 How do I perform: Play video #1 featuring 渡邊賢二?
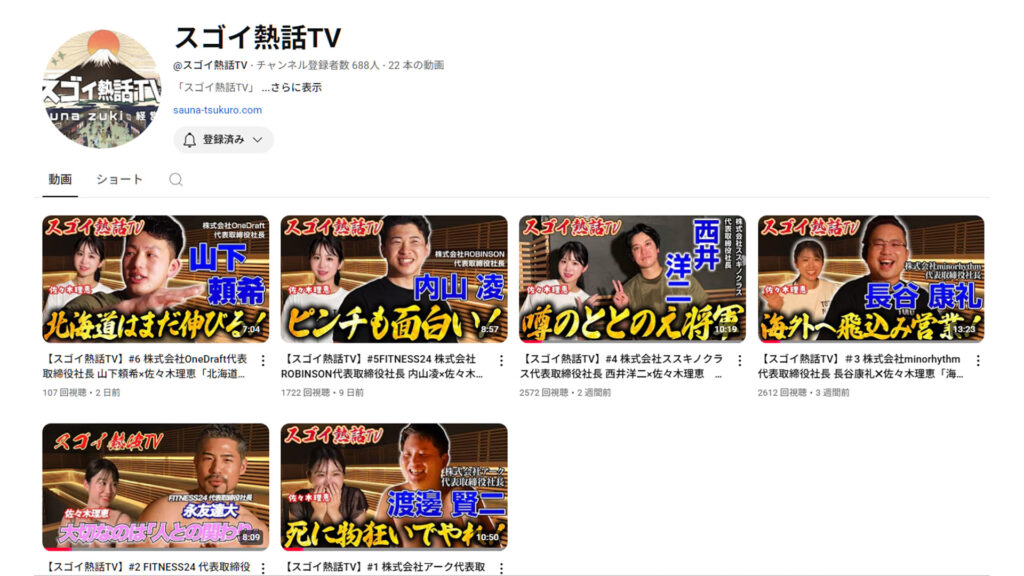(x=394, y=487)
